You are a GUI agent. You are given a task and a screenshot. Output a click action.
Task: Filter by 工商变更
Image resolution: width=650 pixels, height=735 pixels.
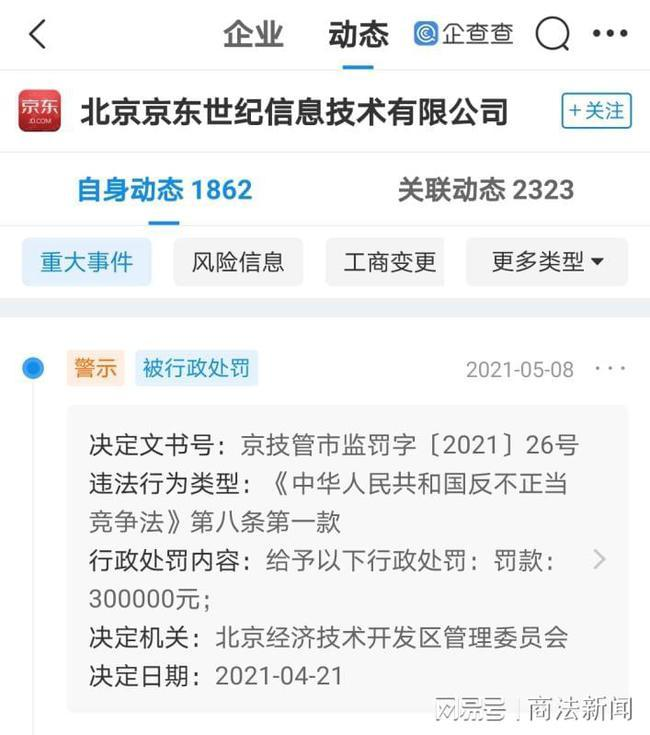[390, 262]
